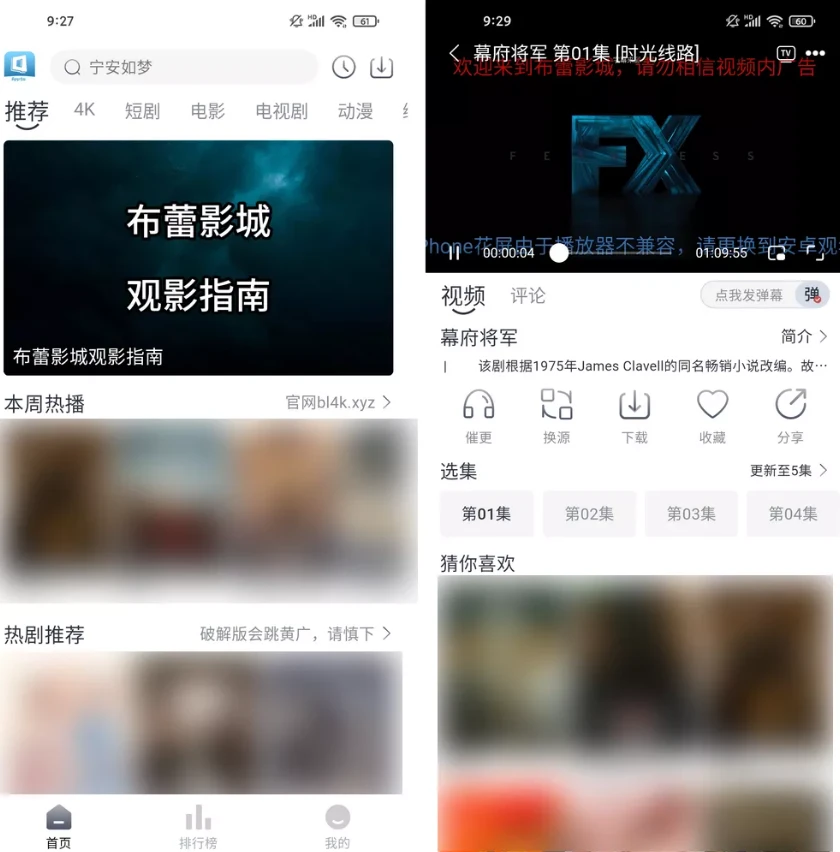The width and height of the screenshot is (840, 852).
Task: Pause the playing video
Action: click(454, 253)
